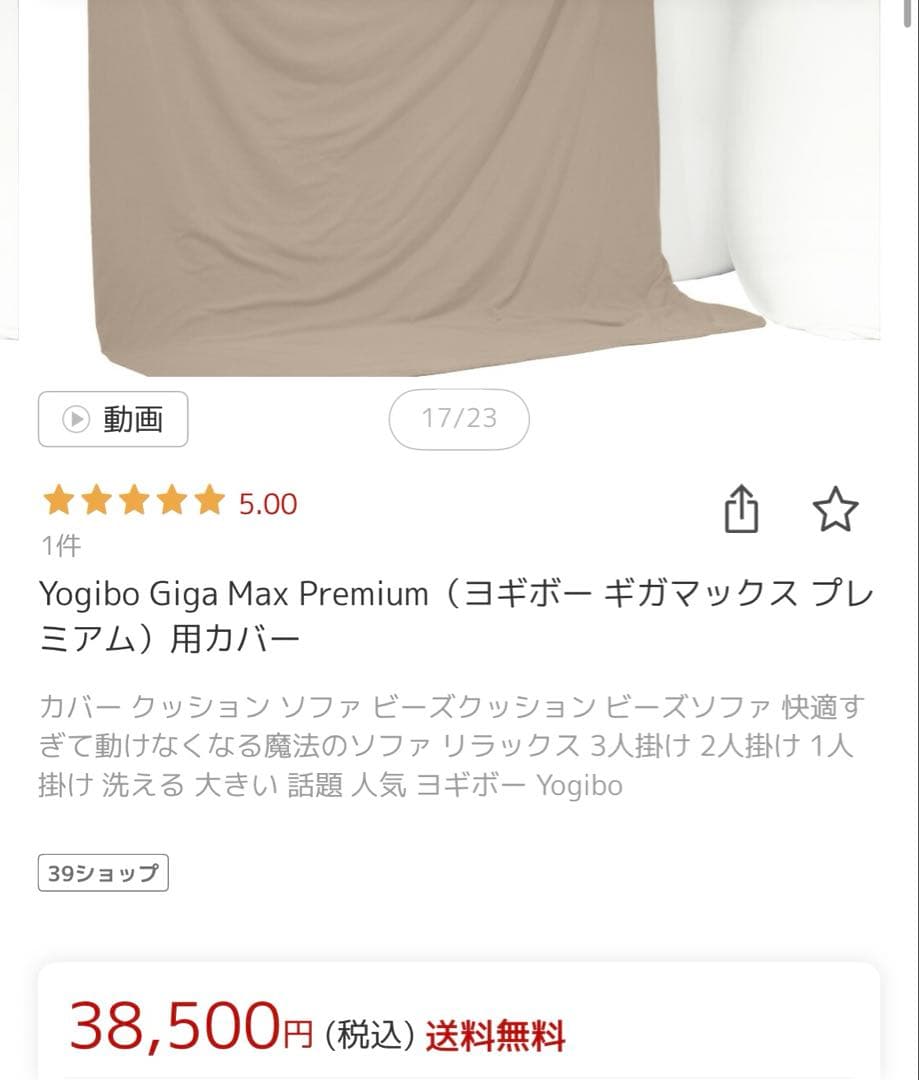Tap the share icon to share this product
919x1080 pixels.
pyautogui.click(x=741, y=509)
